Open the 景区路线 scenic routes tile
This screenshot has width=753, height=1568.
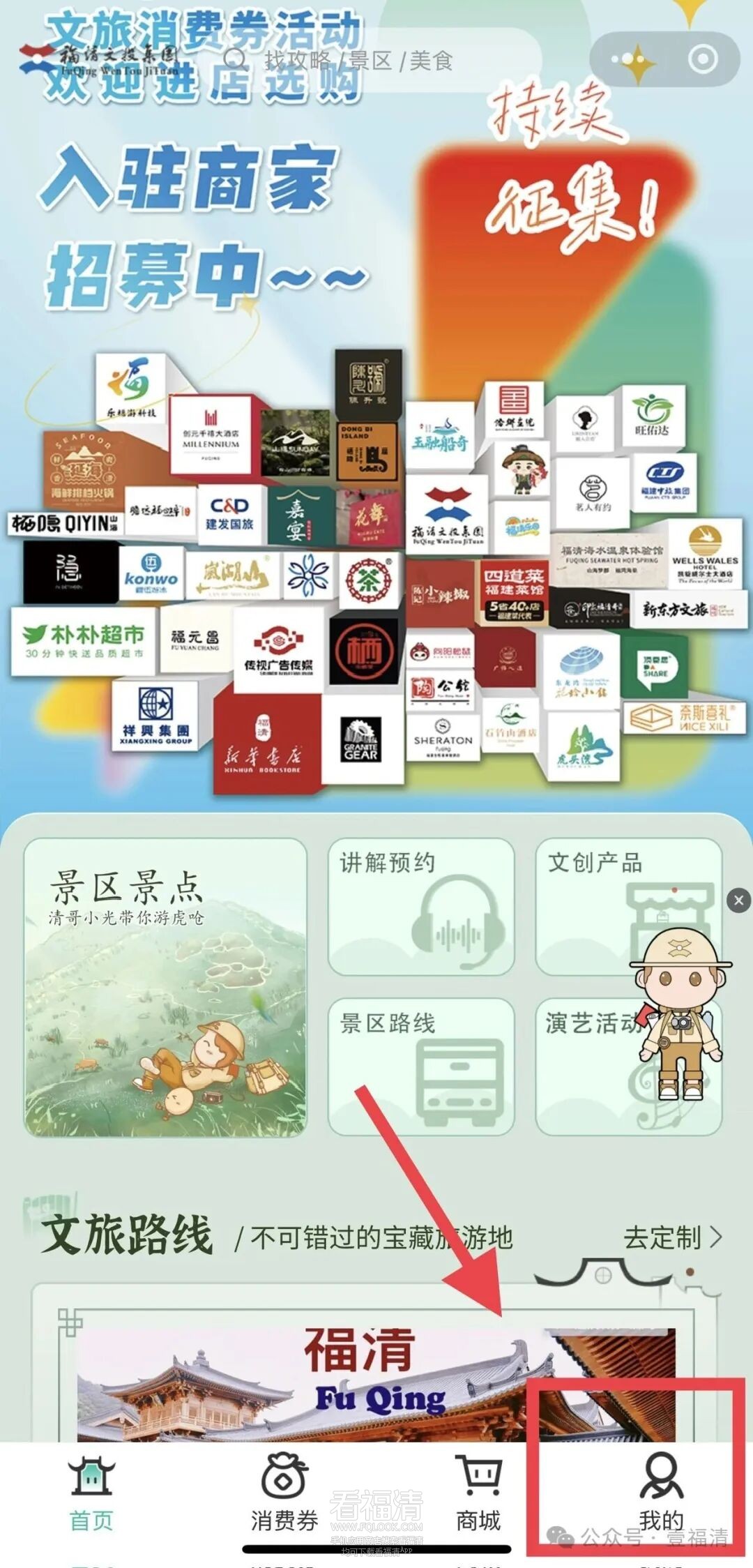(x=421, y=1066)
